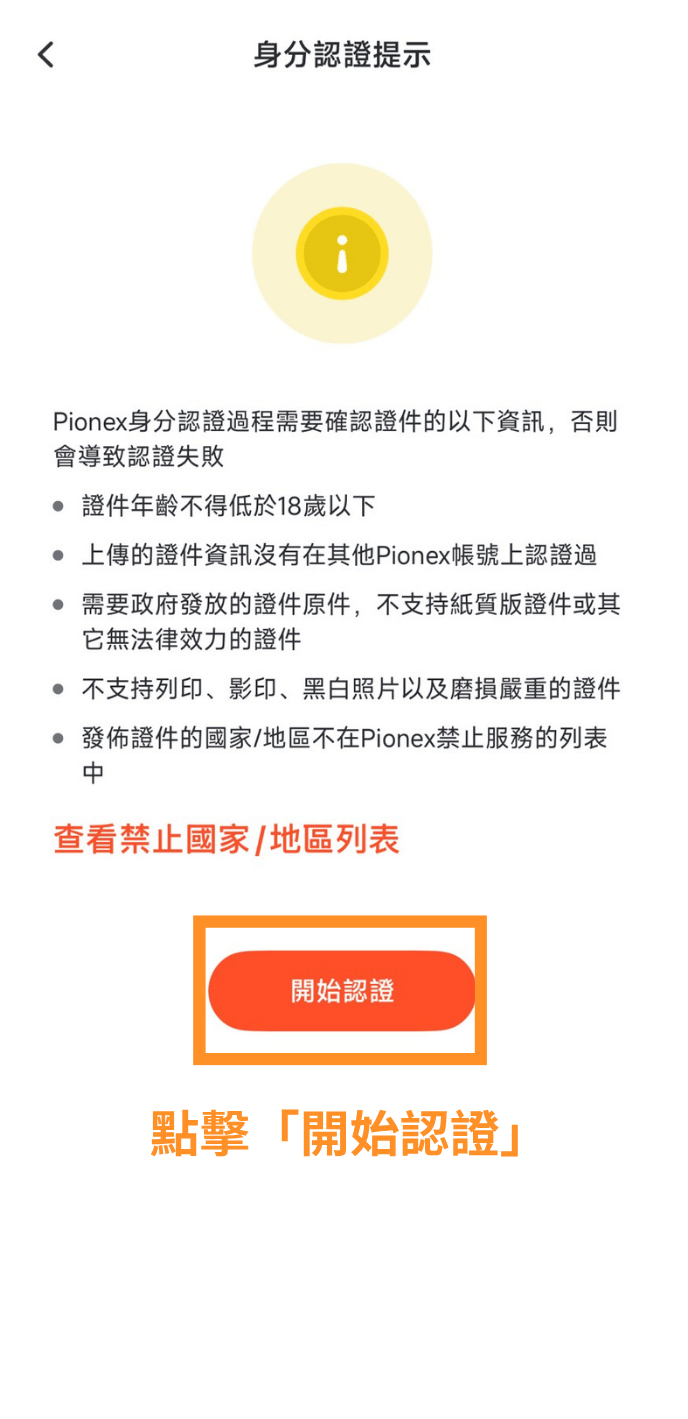Open the 查看禁止國家/地區列表 link
This screenshot has height=1419, width=688.
coord(226,840)
